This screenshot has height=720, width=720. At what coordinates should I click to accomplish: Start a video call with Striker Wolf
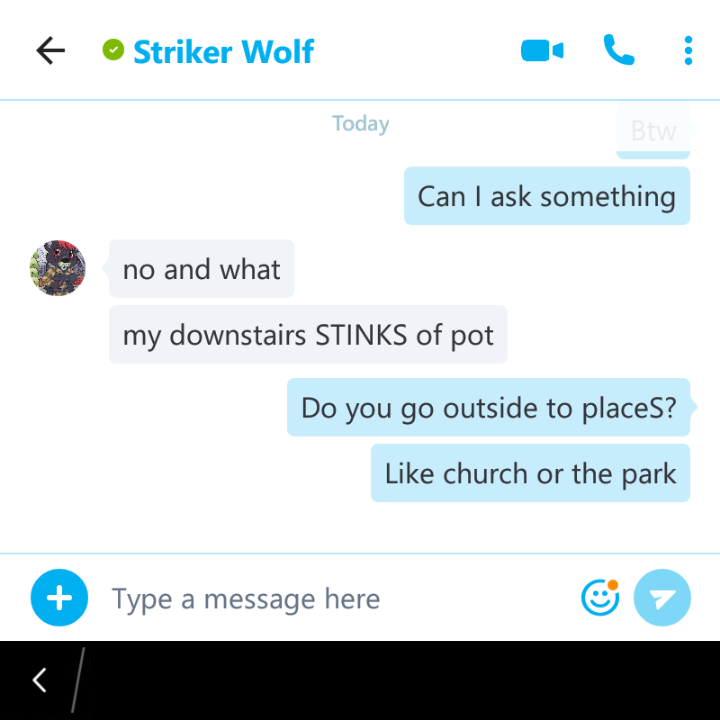point(542,51)
